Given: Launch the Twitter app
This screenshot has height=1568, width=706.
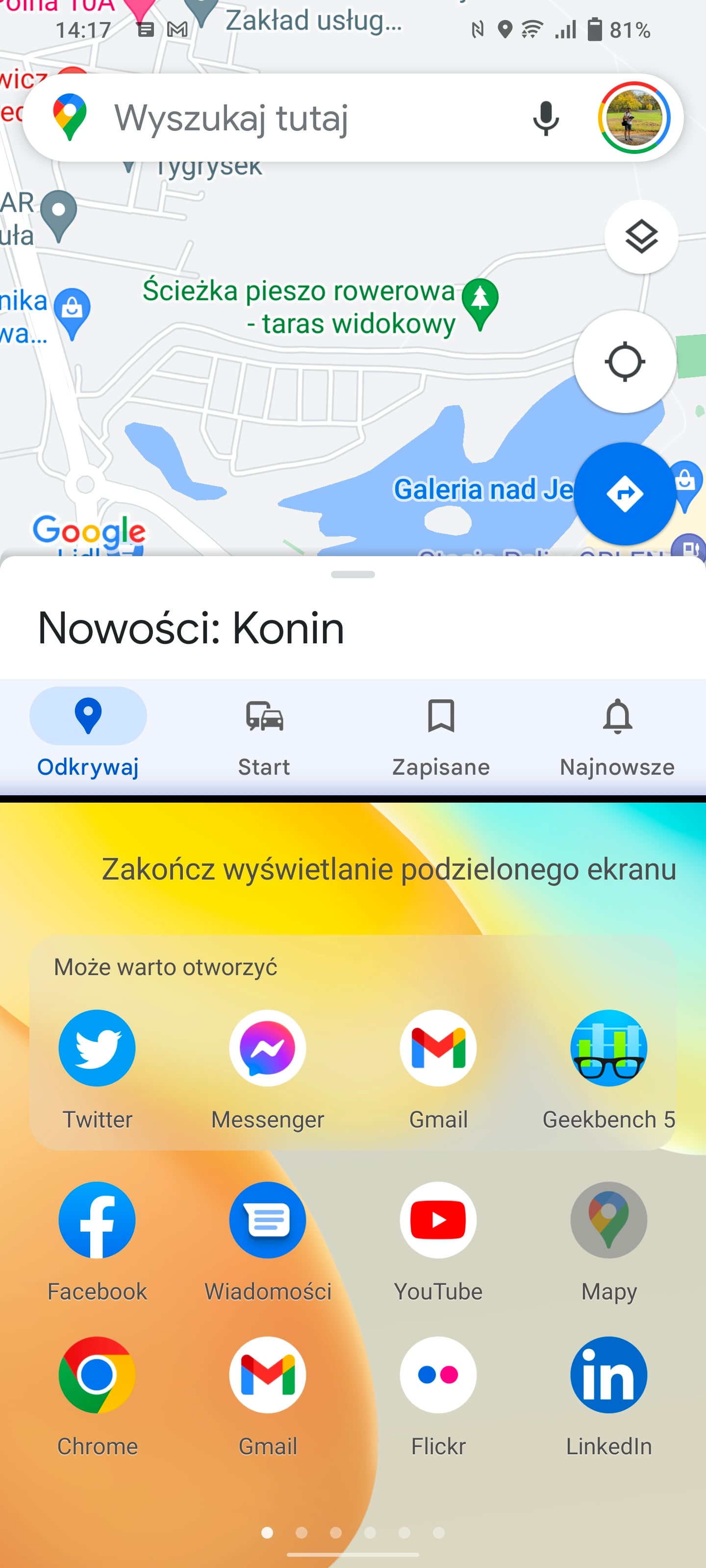Looking at the screenshot, I should coord(98,1048).
